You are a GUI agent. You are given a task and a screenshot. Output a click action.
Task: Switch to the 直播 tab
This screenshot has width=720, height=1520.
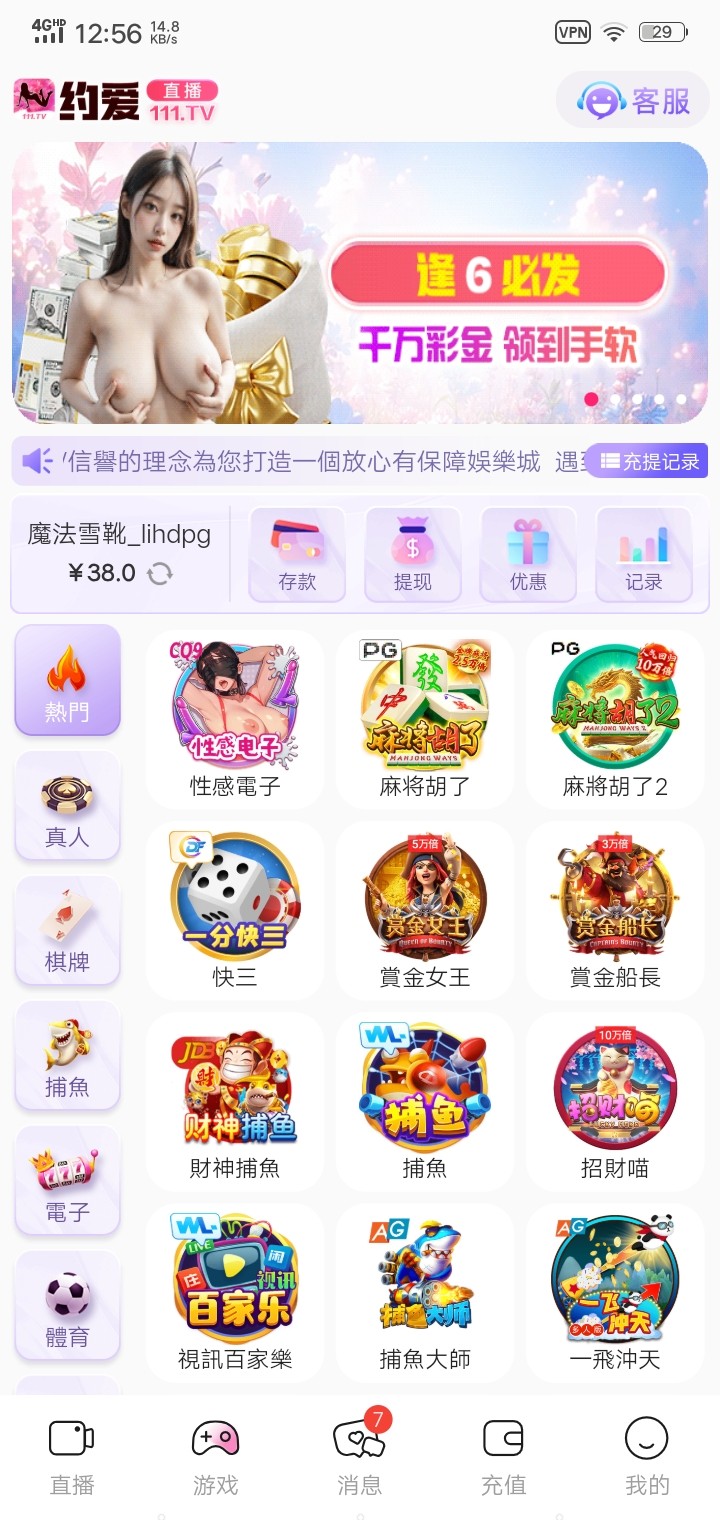(x=72, y=1457)
